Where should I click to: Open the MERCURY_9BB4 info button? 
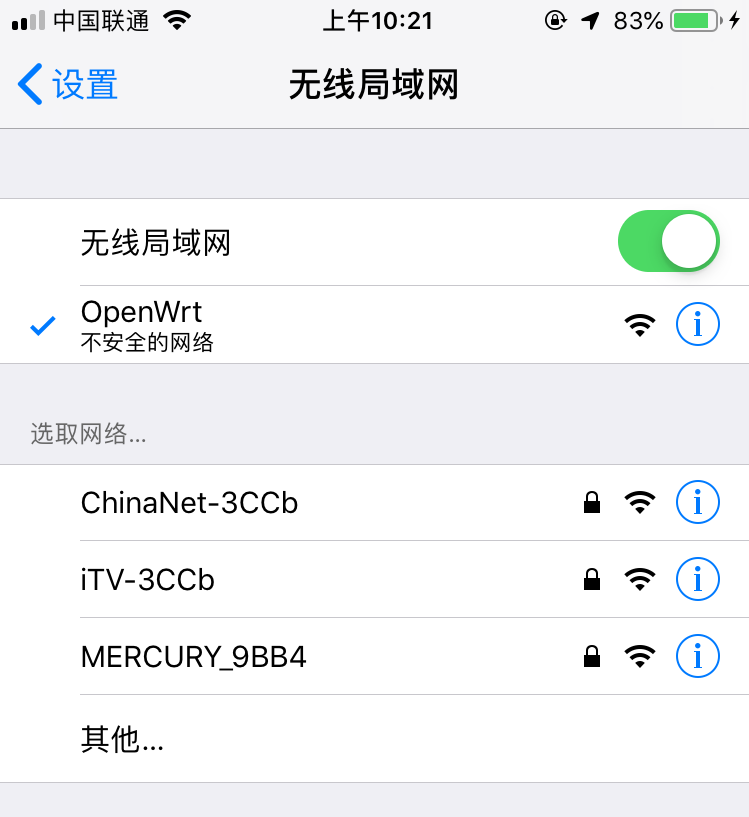(698, 656)
